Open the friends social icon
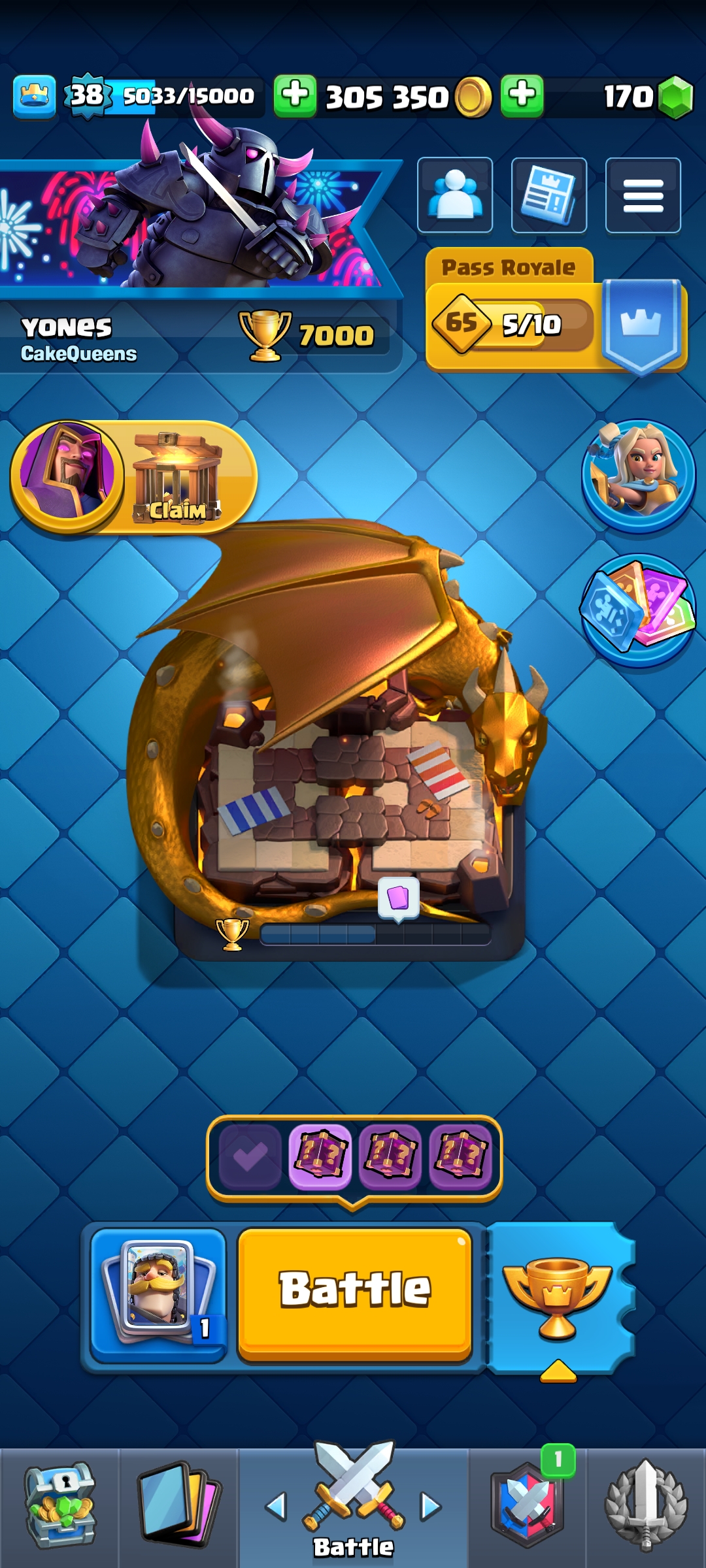This screenshot has width=706, height=1568. (x=455, y=195)
